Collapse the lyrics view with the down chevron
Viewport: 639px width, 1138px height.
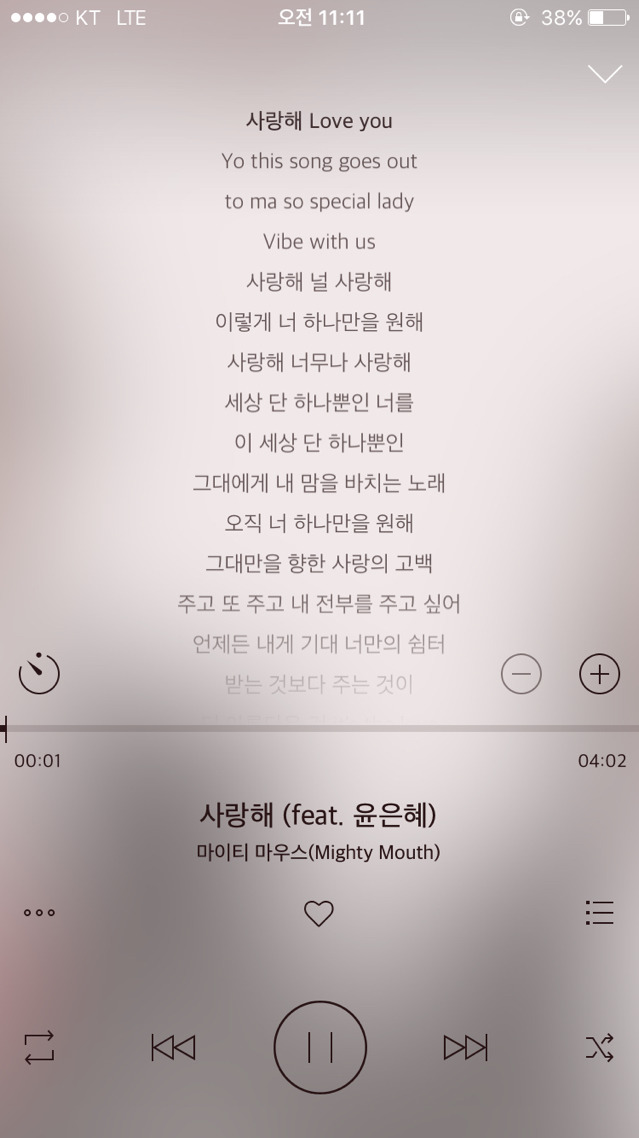tap(604, 74)
